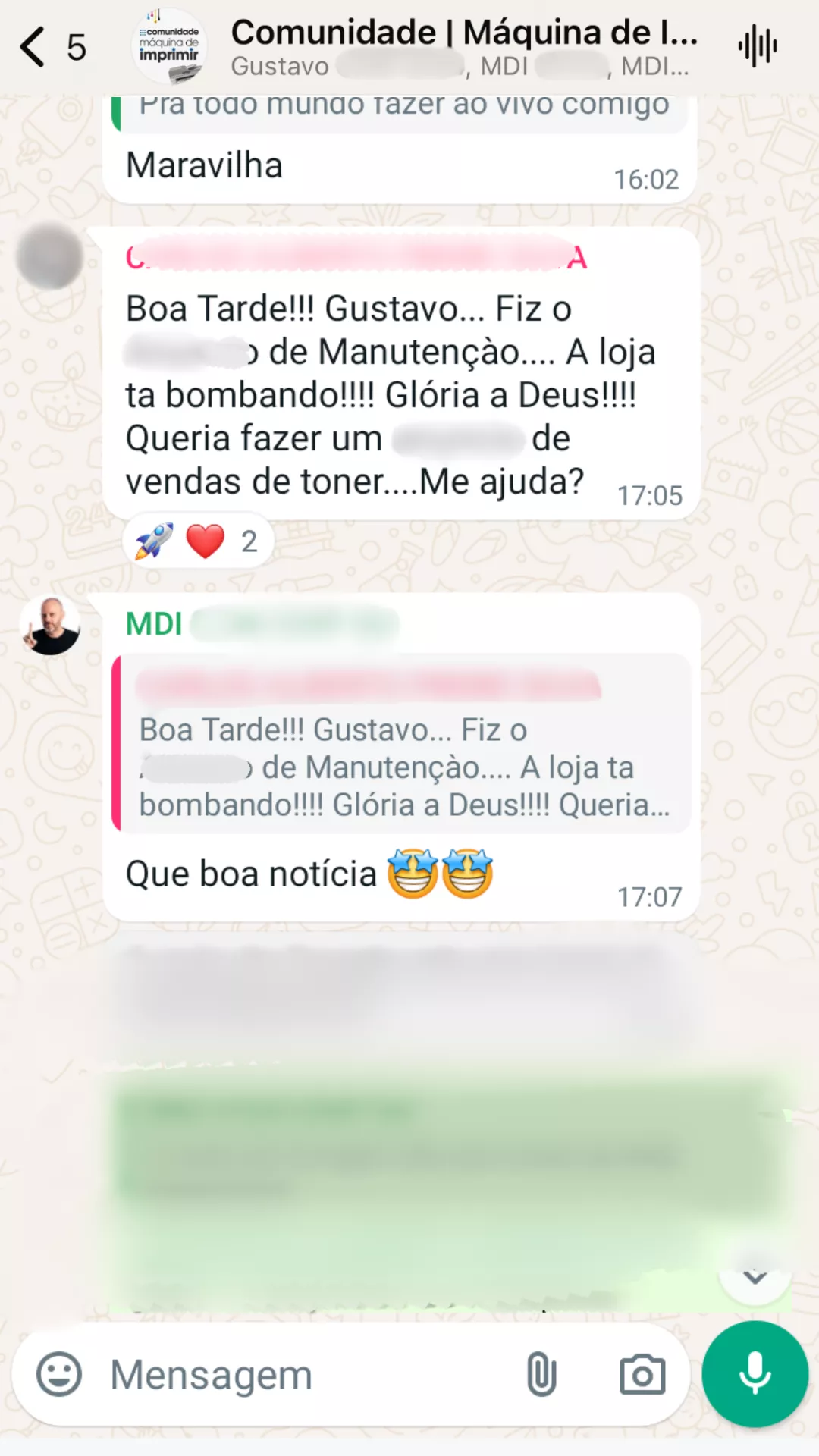Image resolution: width=819 pixels, height=1456 pixels.
Task: Start a group voice chat
Action: click(x=757, y=47)
